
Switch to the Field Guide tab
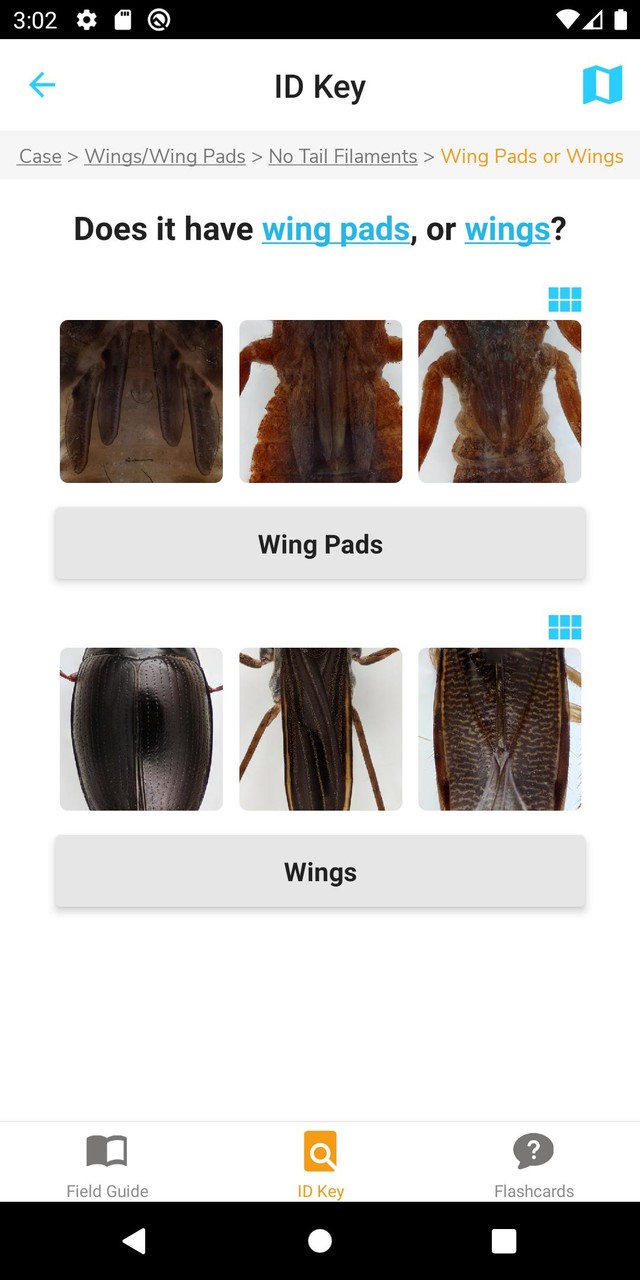(x=107, y=1164)
